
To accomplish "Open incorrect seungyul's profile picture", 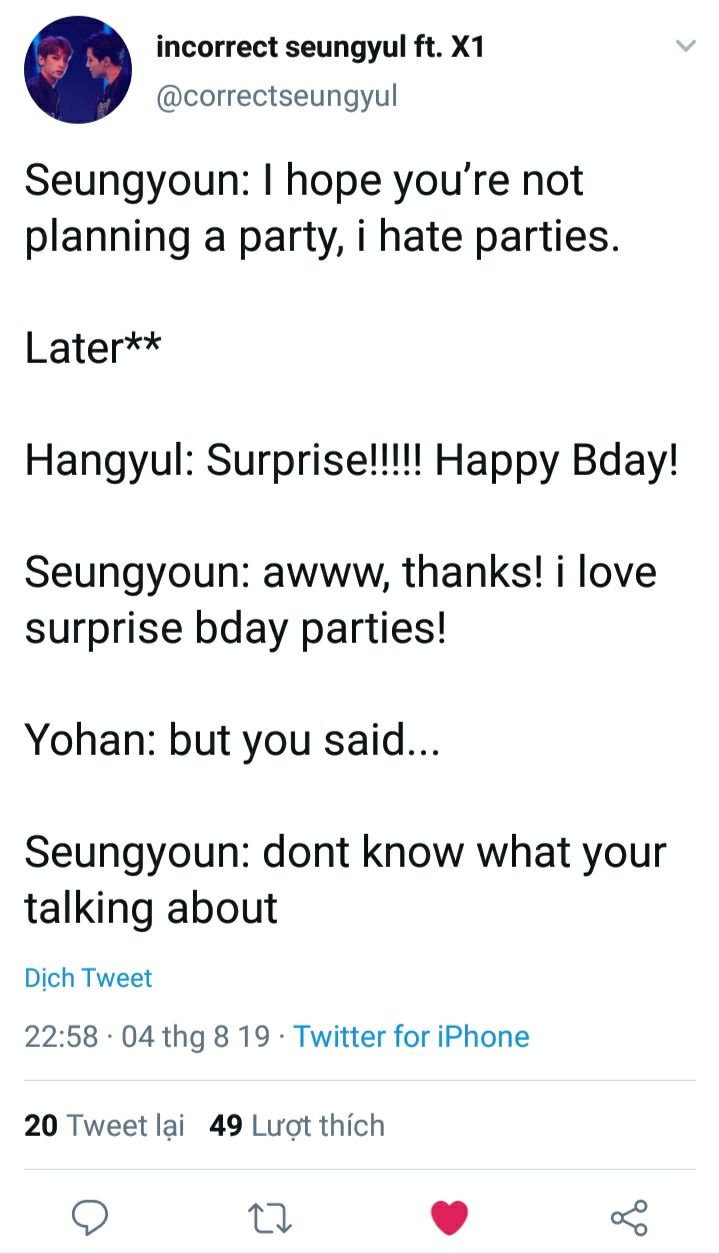I will click(x=78, y=69).
